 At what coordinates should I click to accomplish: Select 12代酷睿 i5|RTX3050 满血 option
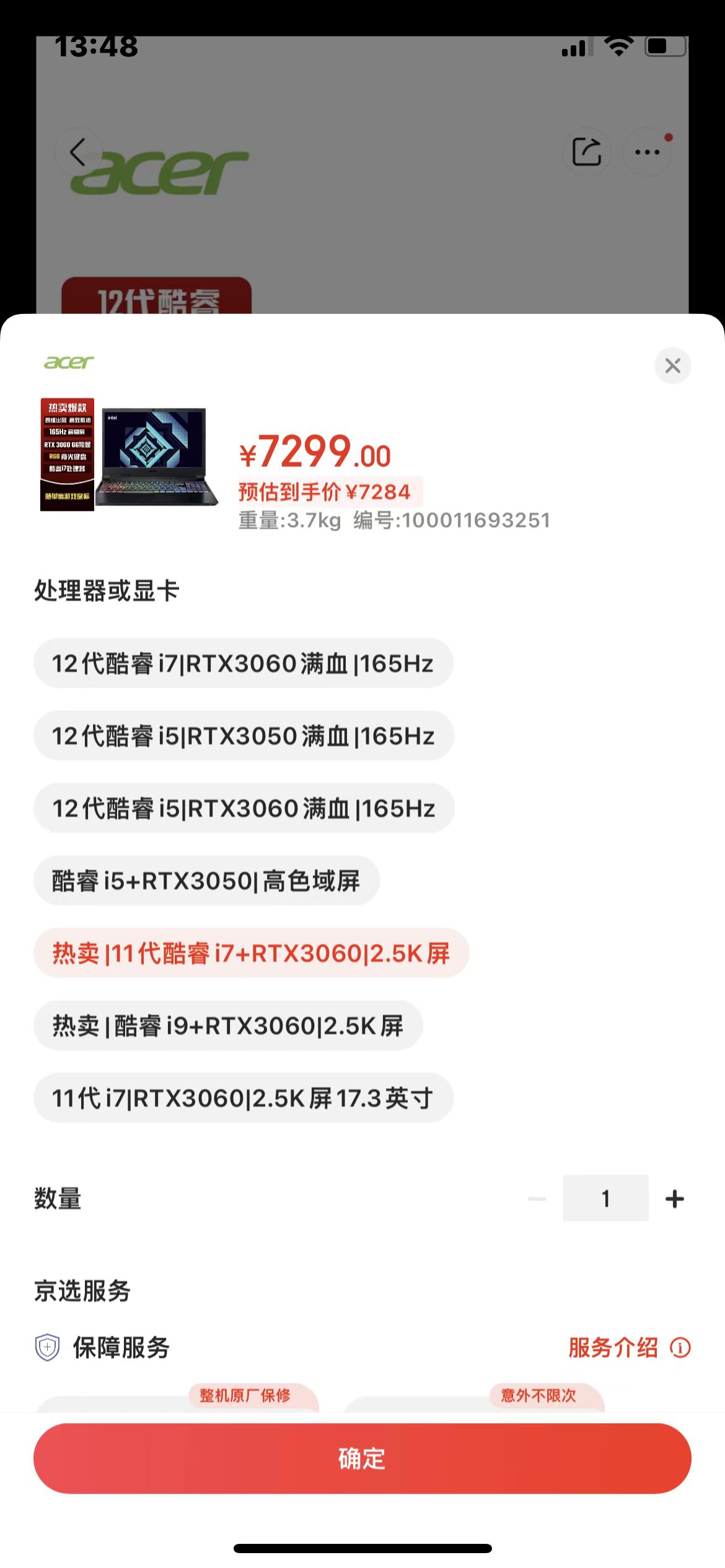pos(244,736)
